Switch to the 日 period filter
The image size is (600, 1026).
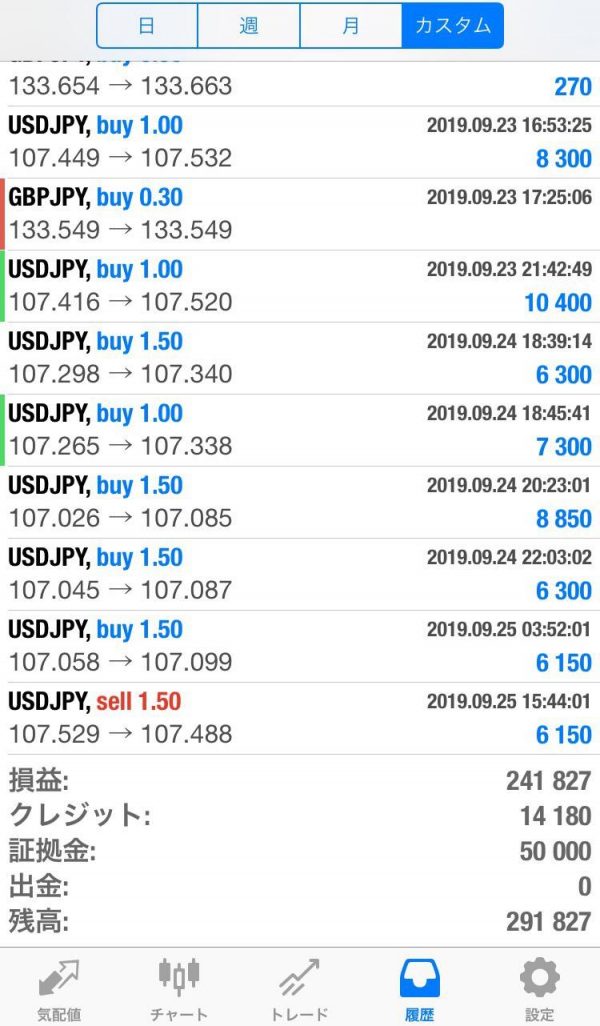[x=147, y=26]
